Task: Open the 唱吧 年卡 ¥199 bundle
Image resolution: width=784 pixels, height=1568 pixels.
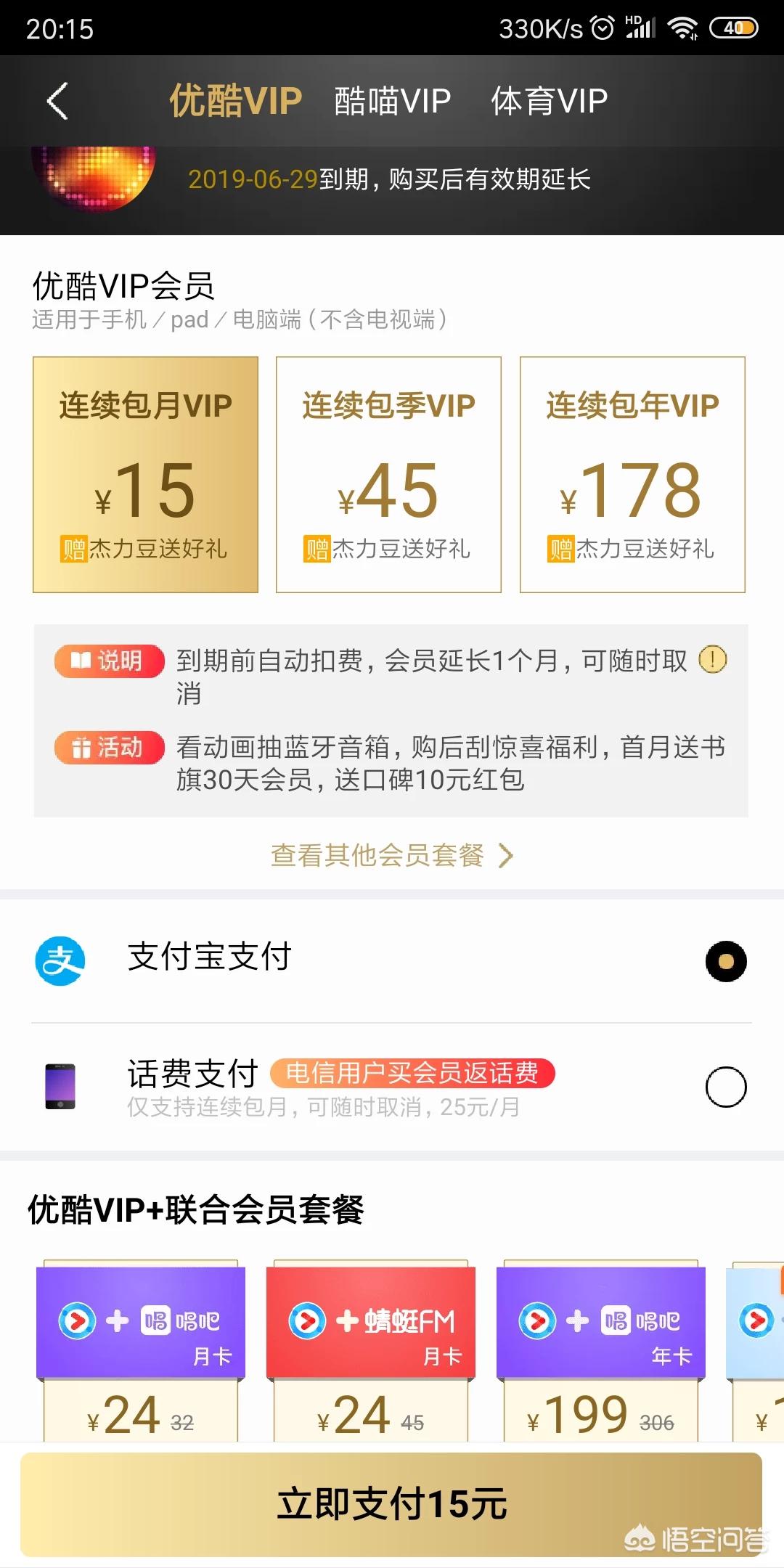Action: (601, 1350)
